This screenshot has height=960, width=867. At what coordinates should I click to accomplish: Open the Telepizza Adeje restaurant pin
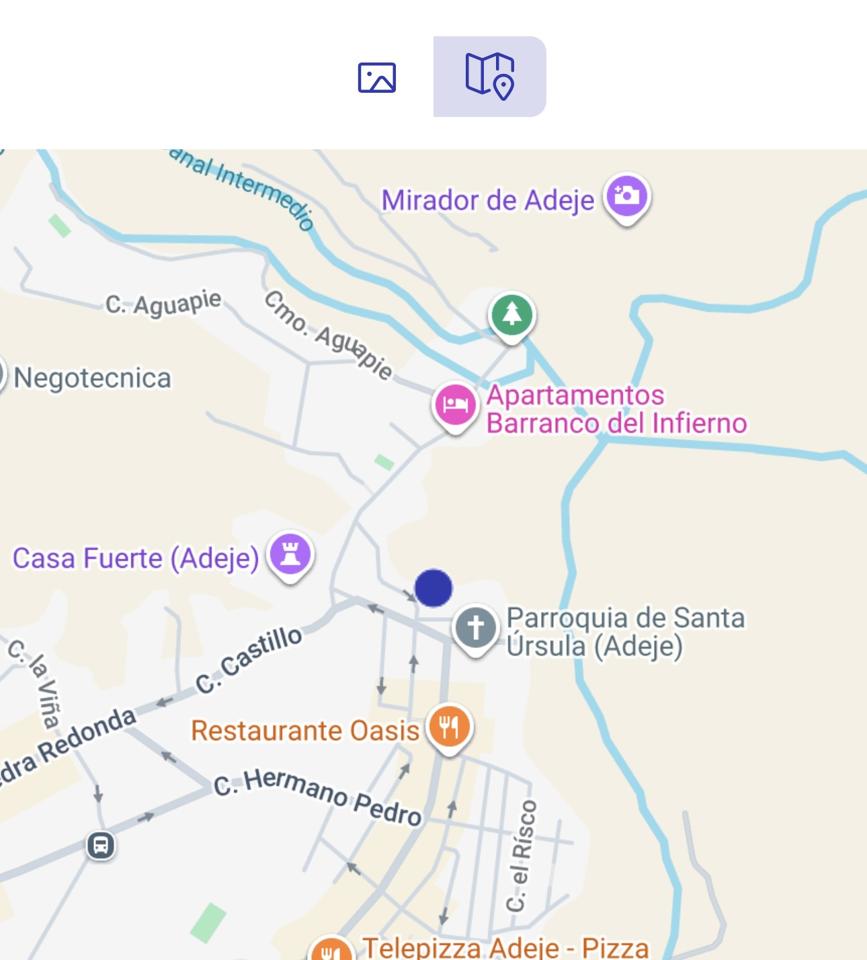(329, 950)
